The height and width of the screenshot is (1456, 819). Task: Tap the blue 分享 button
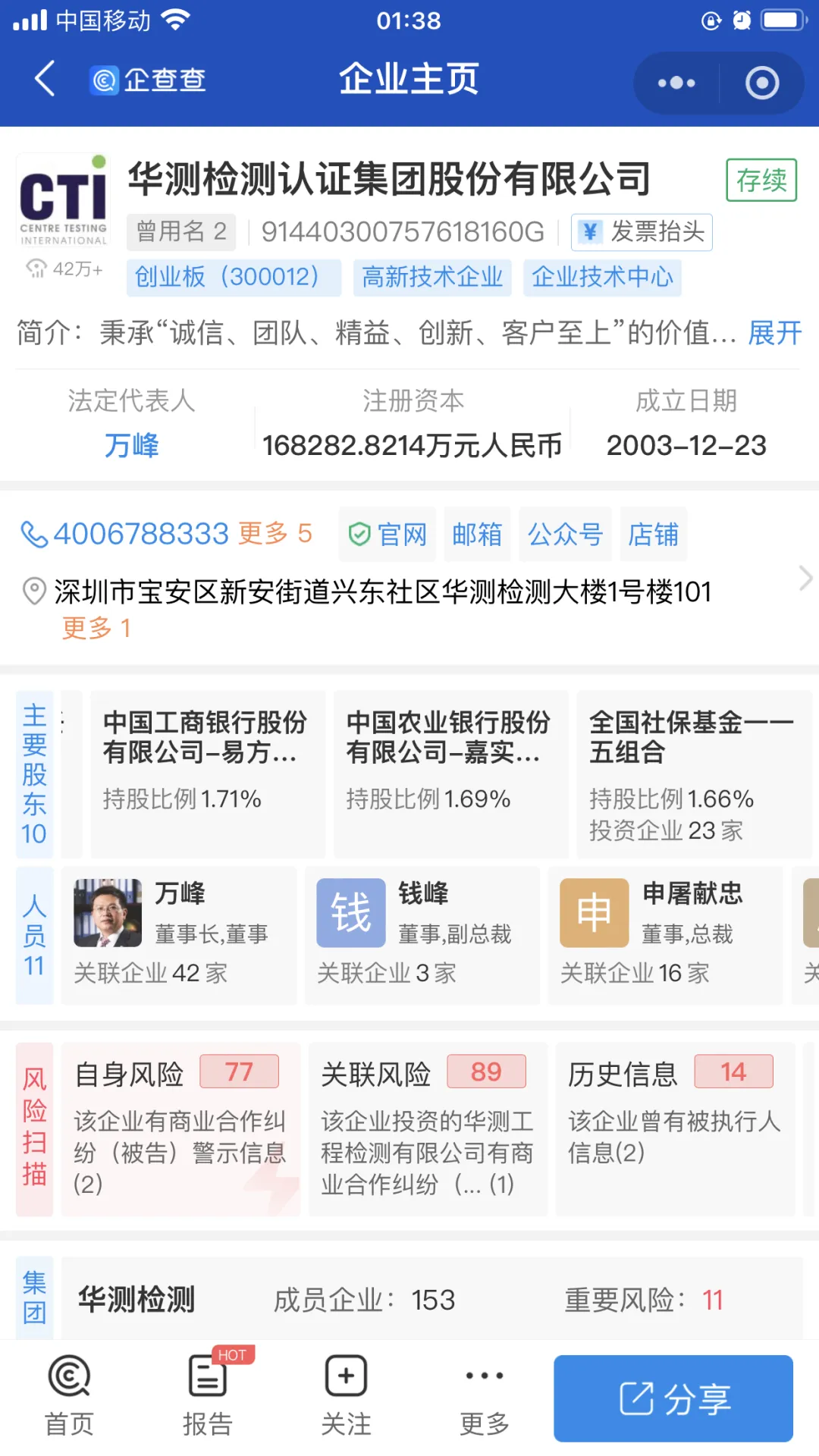673,1398
